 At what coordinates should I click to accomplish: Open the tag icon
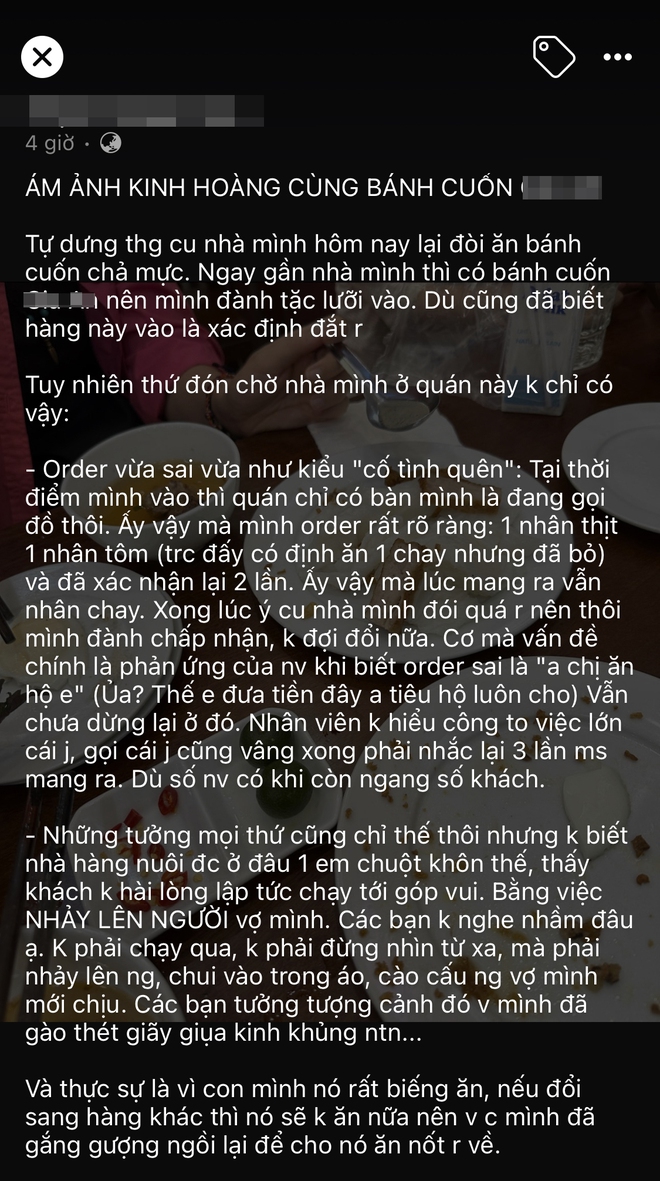pos(554,56)
